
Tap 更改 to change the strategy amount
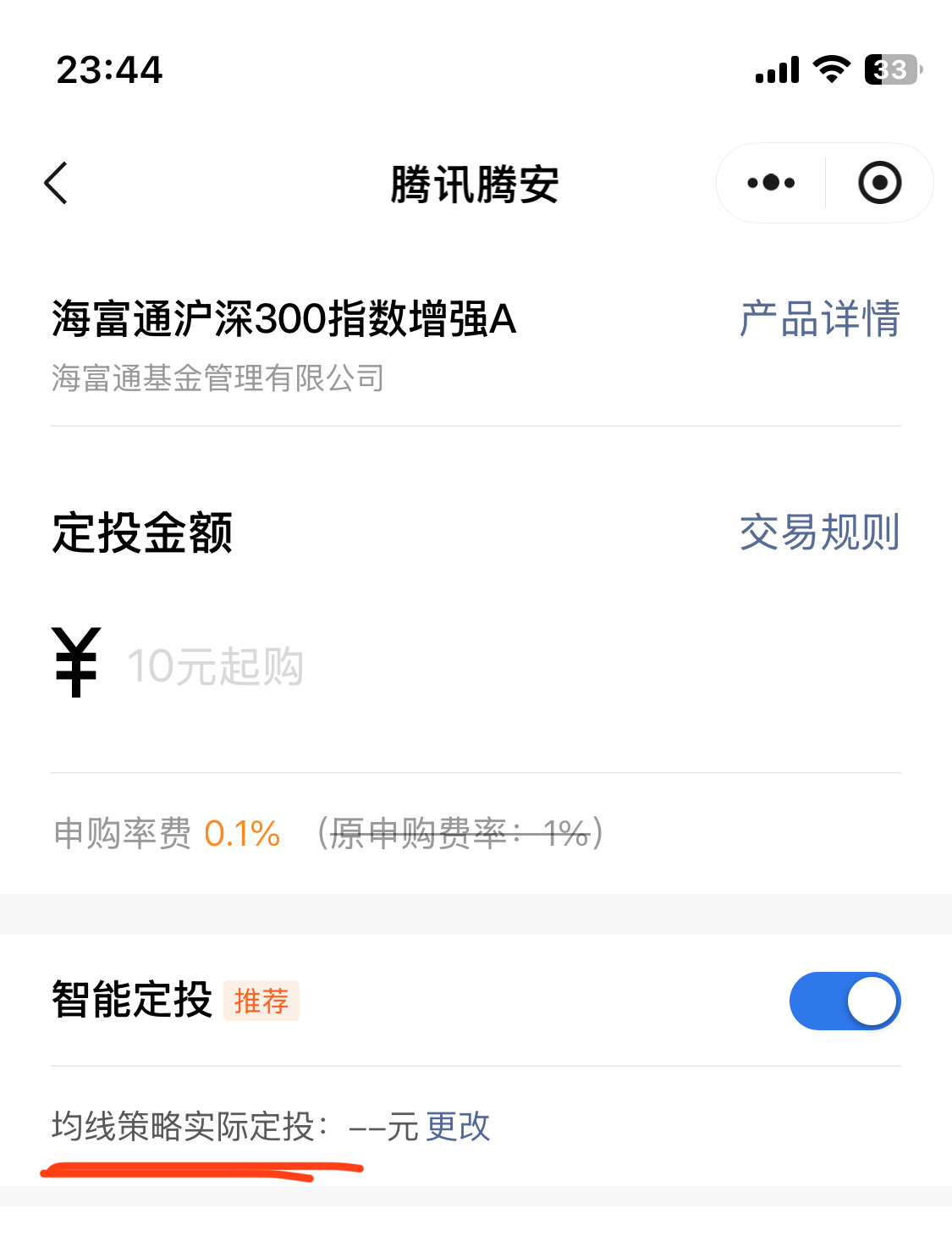coord(458,1127)
